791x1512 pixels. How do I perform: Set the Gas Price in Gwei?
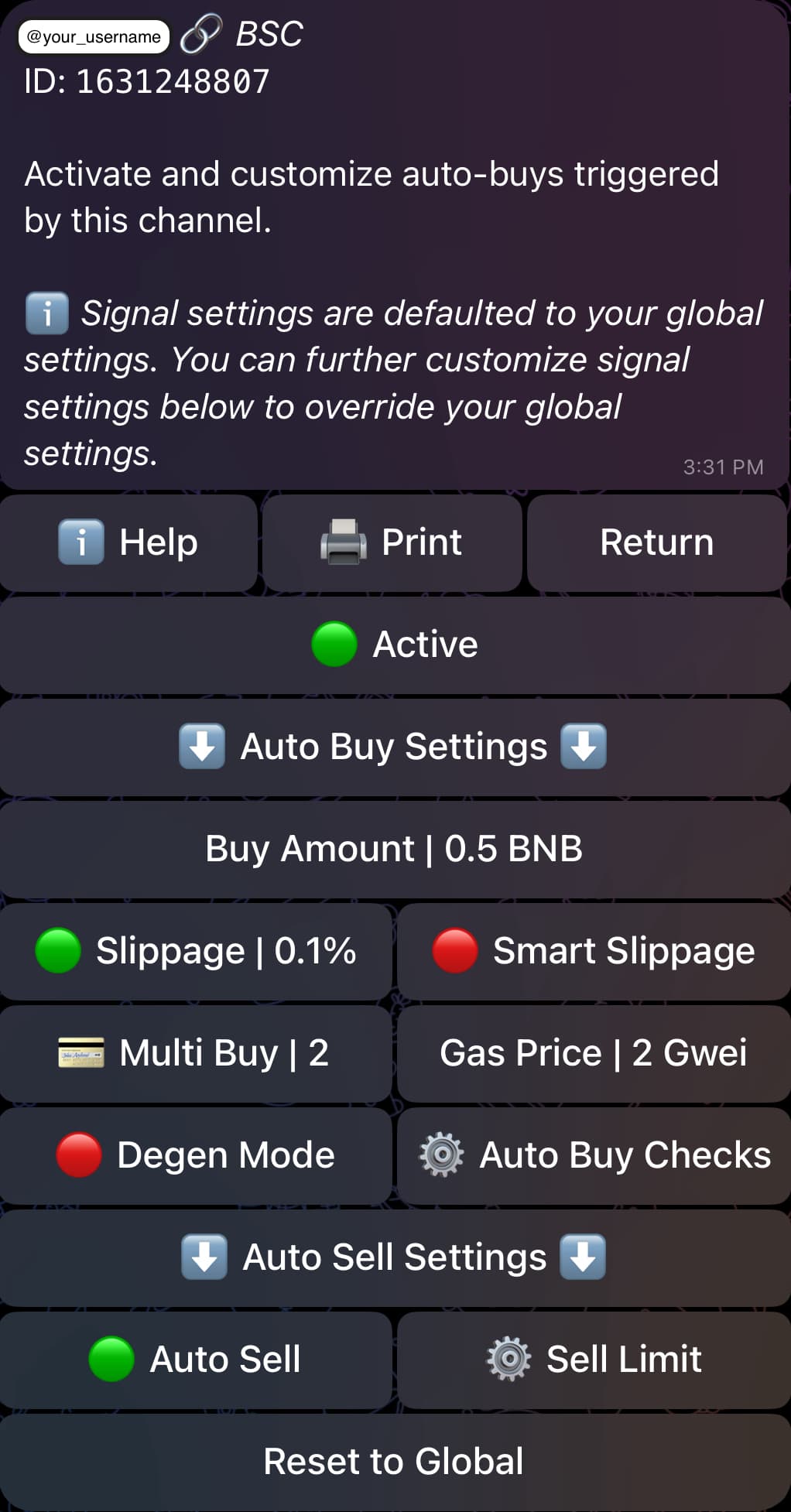click(x=594, y=1053)
